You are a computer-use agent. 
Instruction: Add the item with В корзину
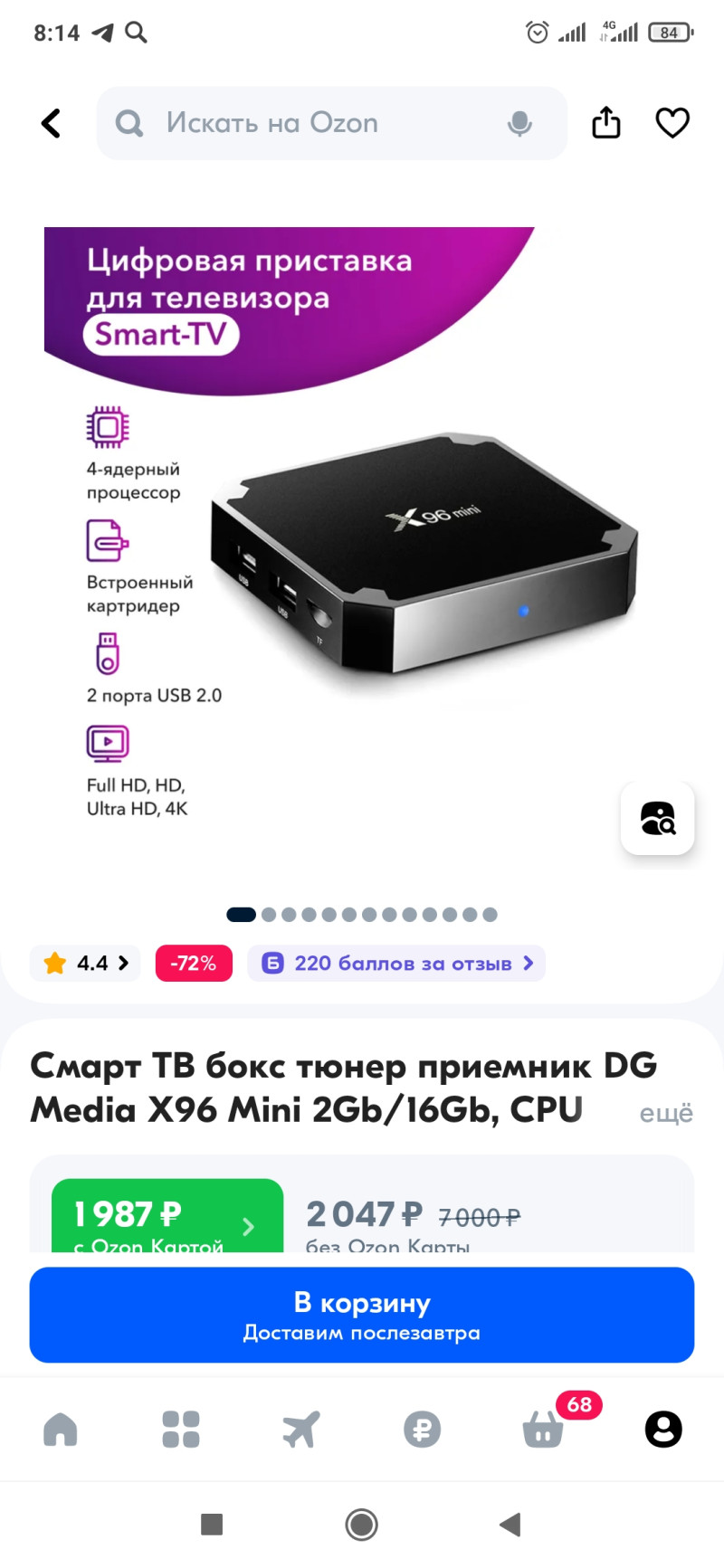point(362,1315)
